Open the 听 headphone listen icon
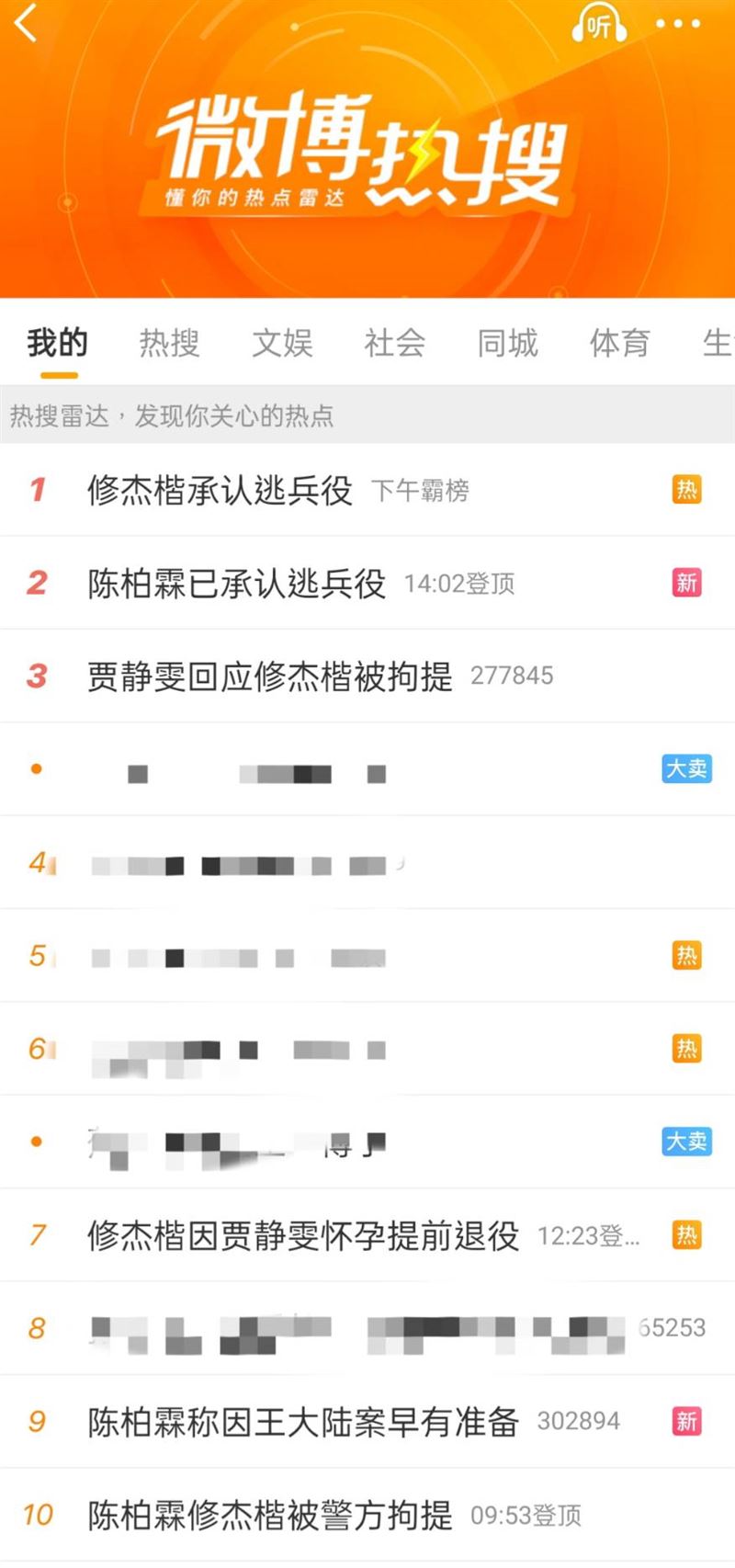 [599, 24]
